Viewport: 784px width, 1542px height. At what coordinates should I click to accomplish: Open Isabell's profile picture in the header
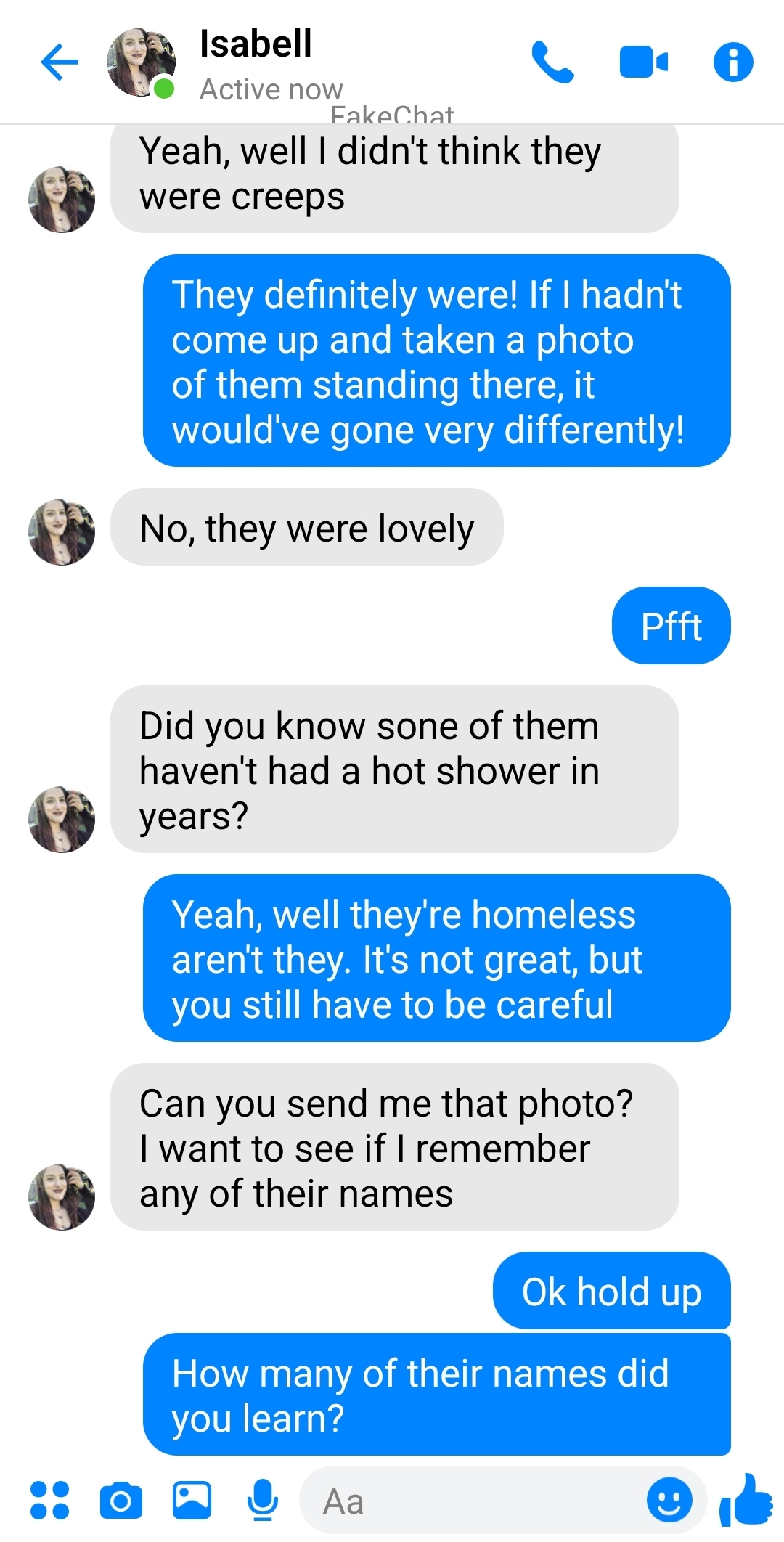(x=141, y=62)
